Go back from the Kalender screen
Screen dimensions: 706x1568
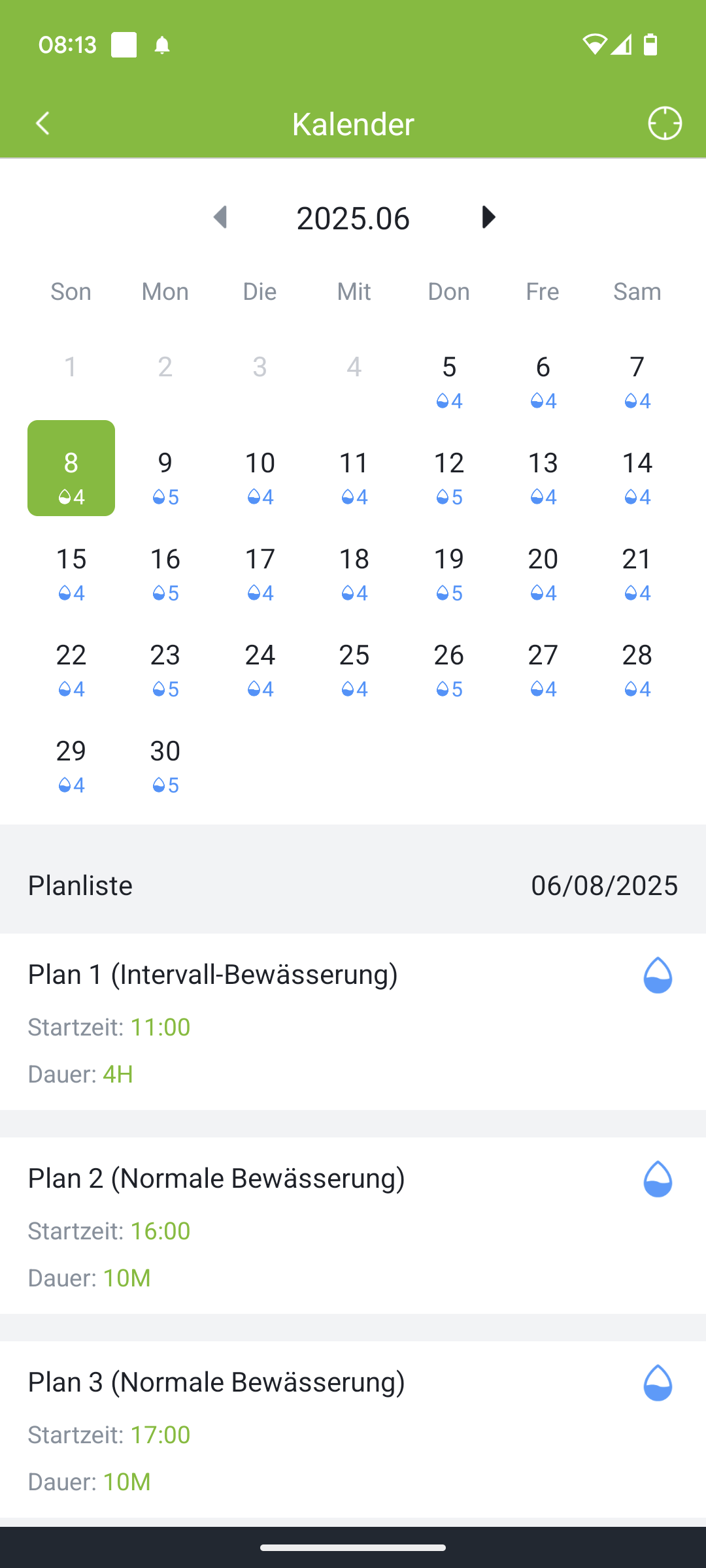43,123
